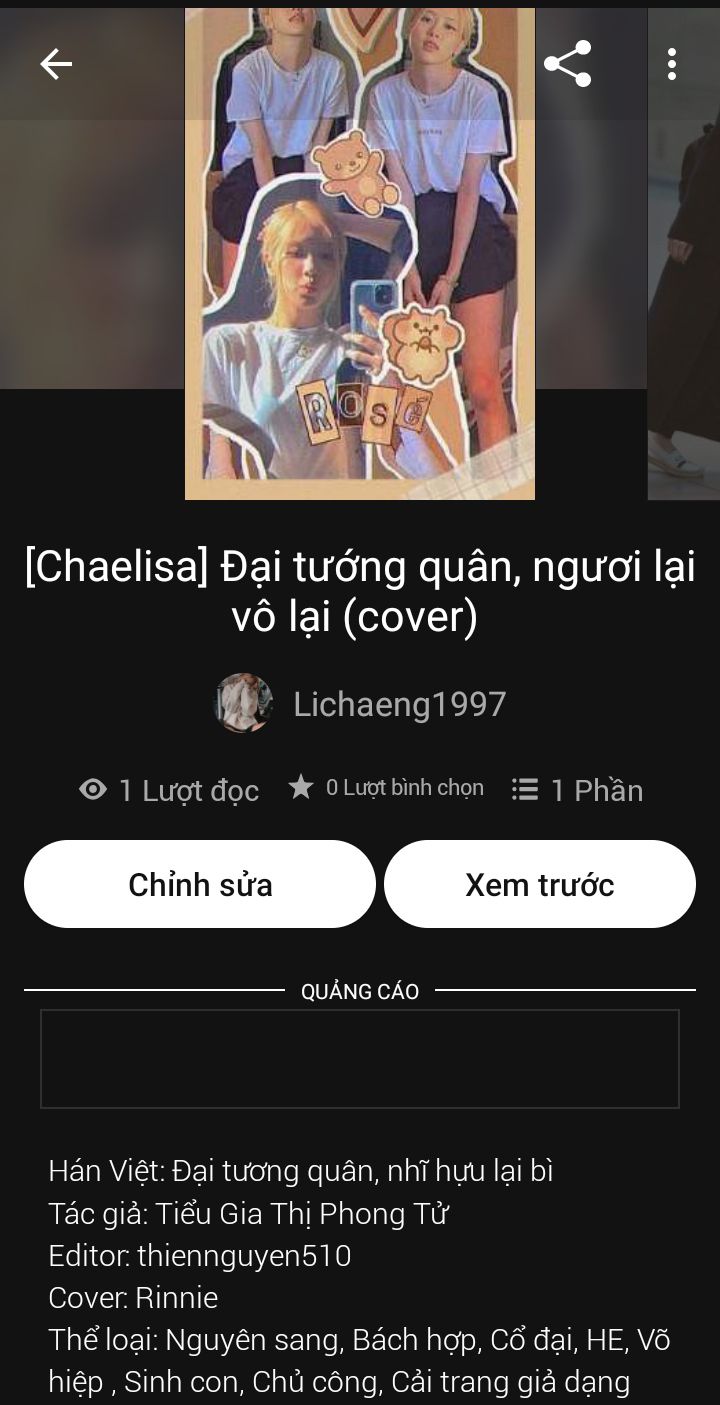Tap the Chỉnh sửa button
The image size is (720, 1405).
coord(200,884)
